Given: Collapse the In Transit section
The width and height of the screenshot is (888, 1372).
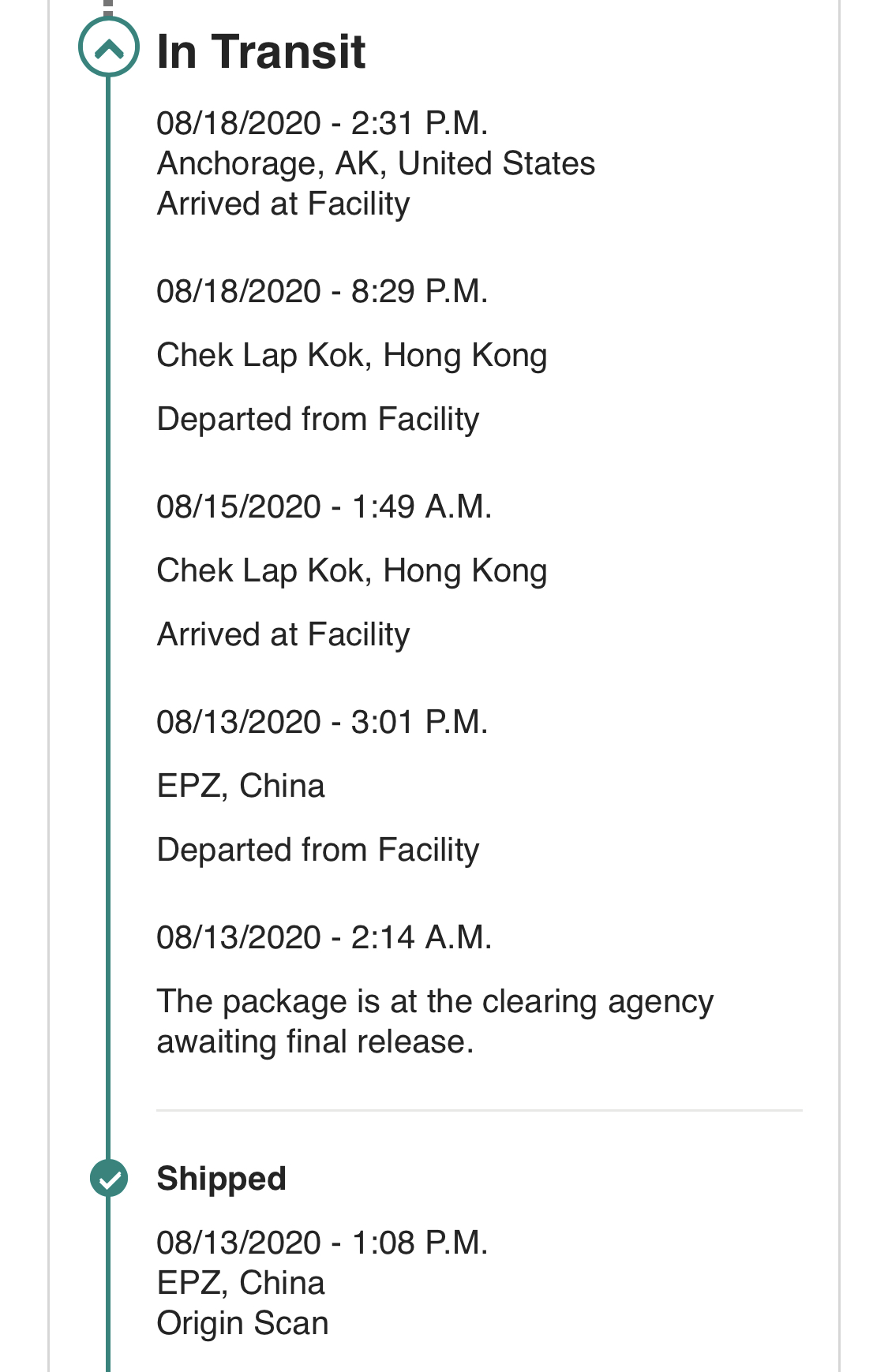Looking at the screenshot, I should pyautogui.click(x=109, y=47).
